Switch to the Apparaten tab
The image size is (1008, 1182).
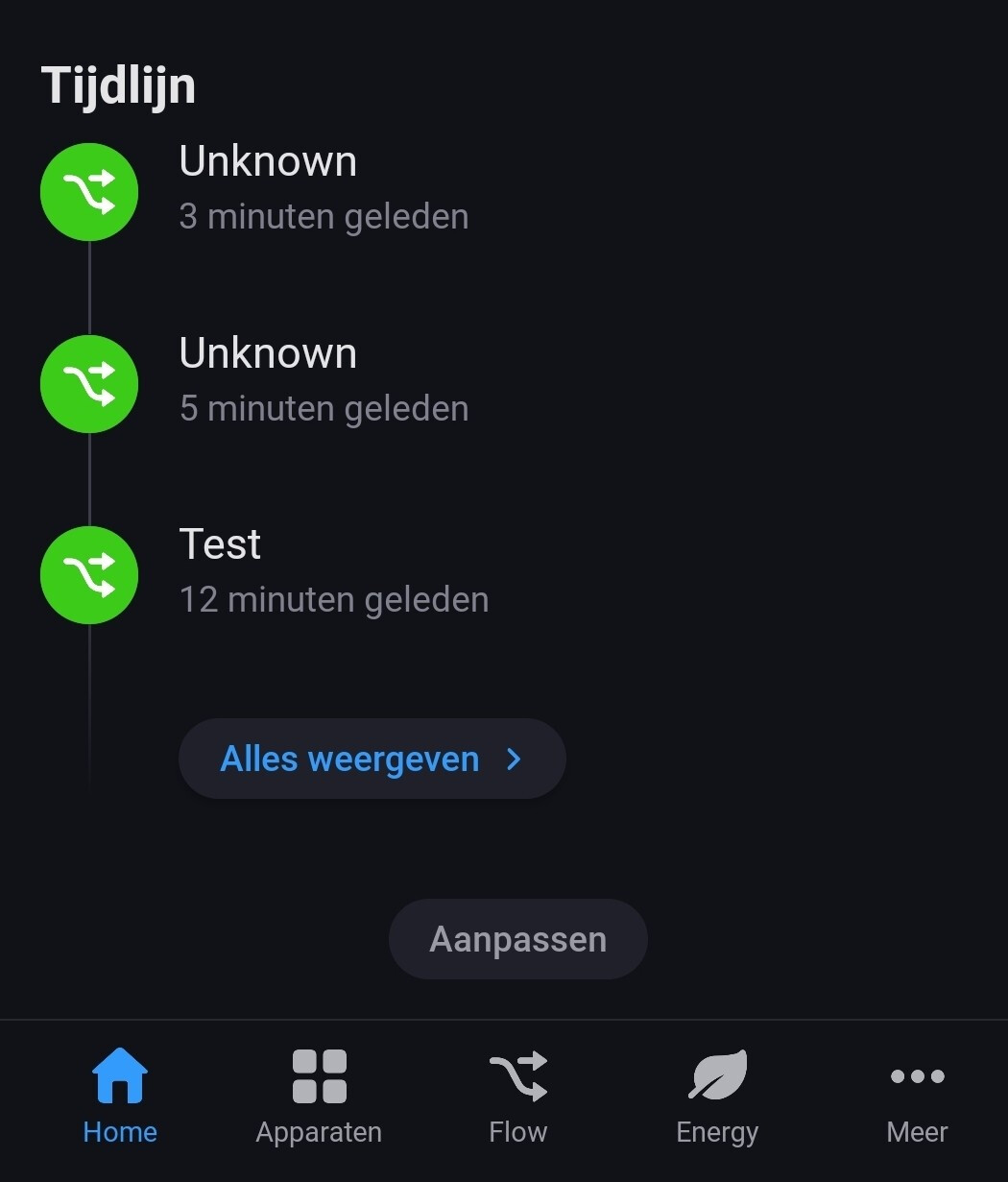[319, 1097]
